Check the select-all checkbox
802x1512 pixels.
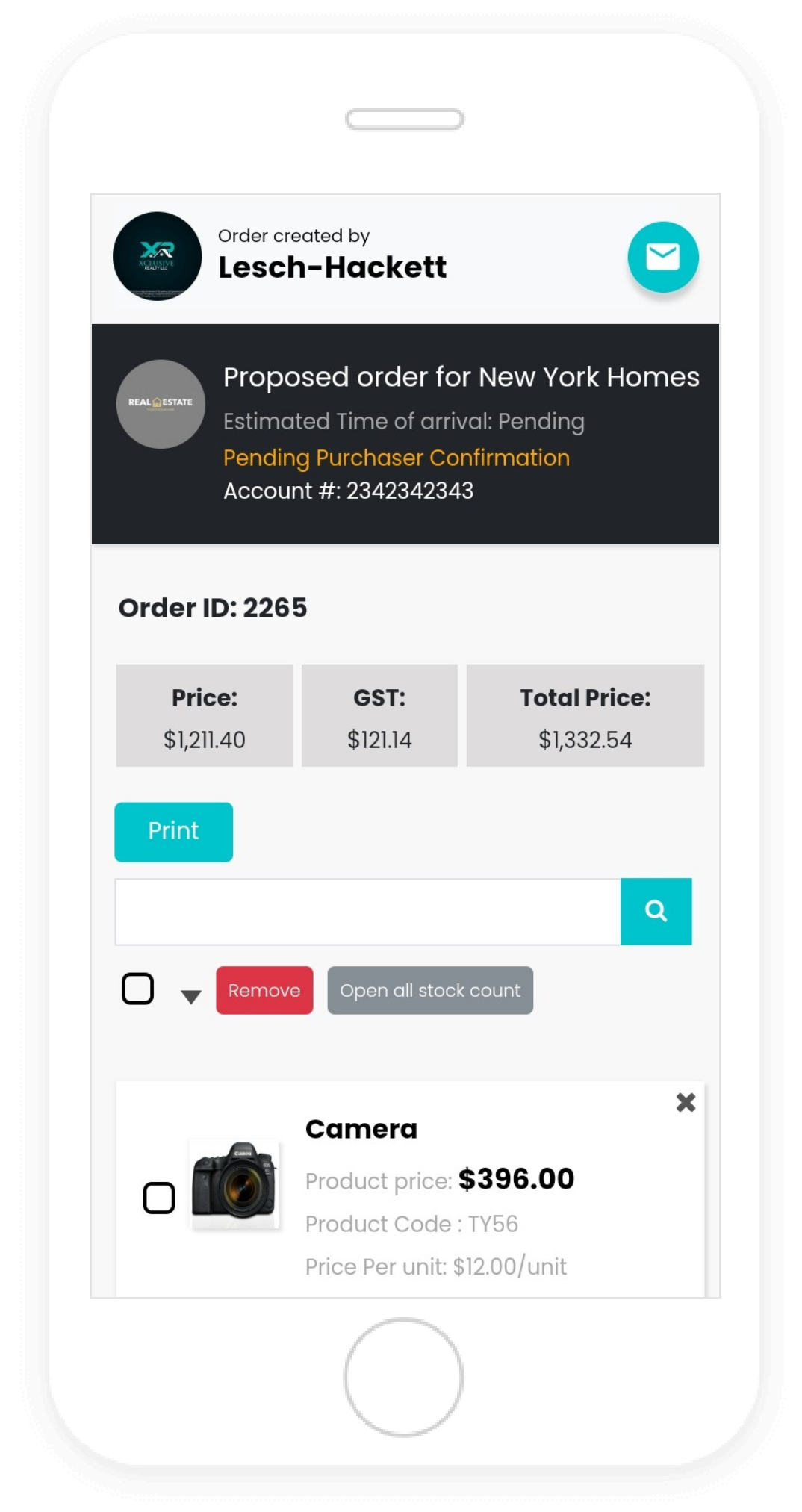(138, 989)
